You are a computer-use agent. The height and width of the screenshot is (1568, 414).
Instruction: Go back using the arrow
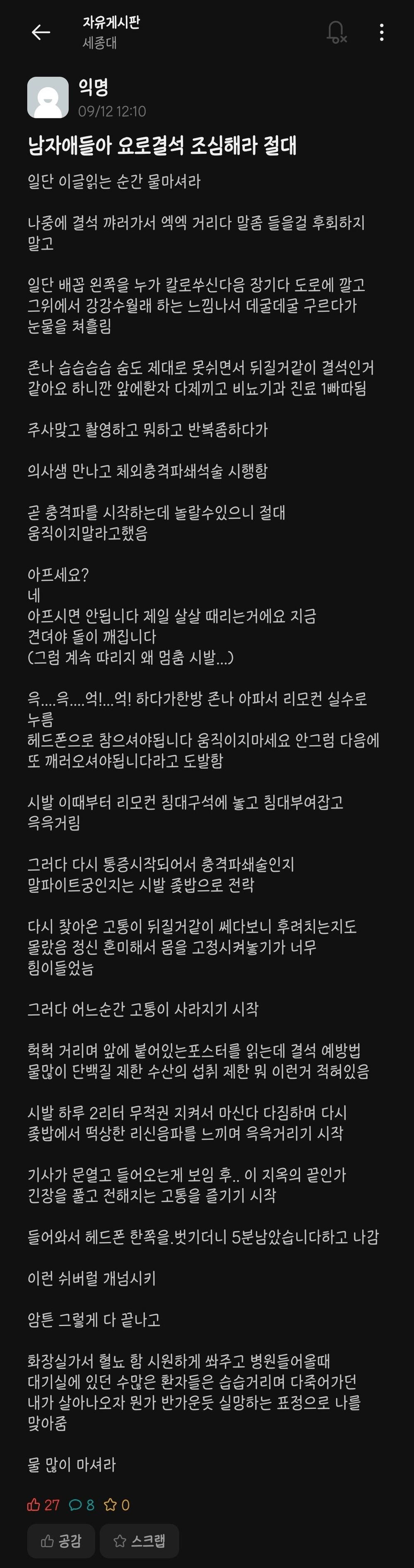click(x=40, y=32)
